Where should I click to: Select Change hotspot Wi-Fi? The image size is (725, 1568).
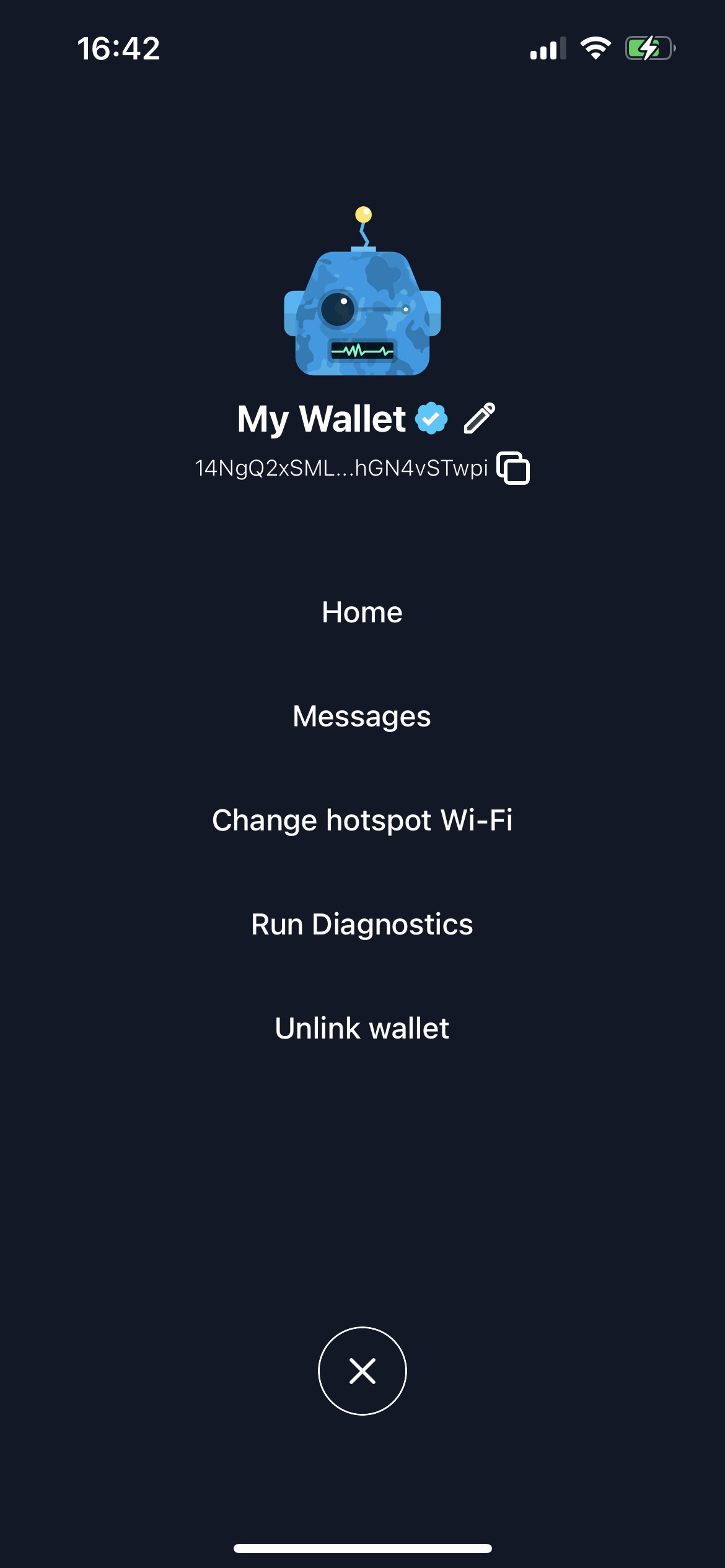[x=362, y=821]
